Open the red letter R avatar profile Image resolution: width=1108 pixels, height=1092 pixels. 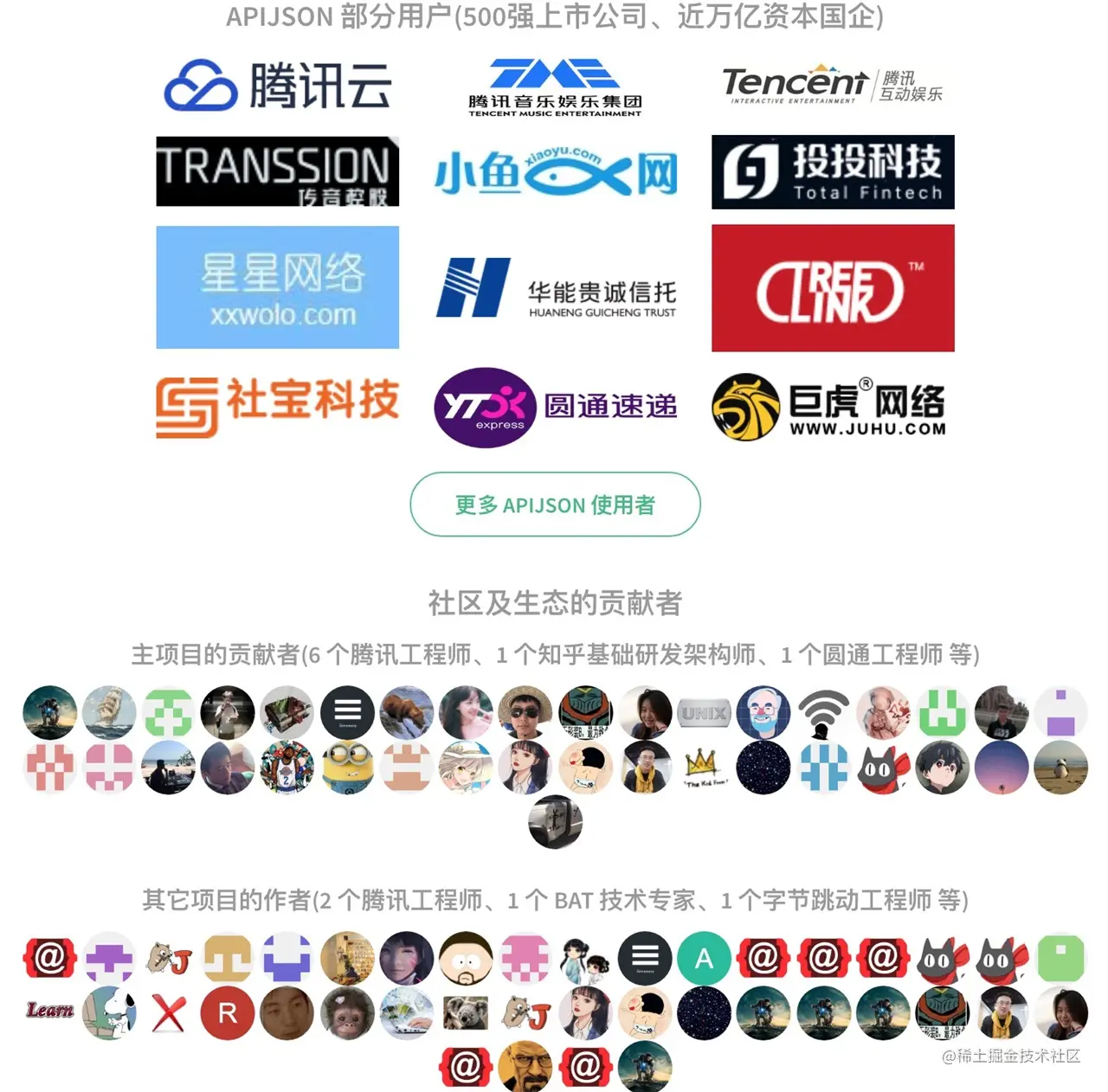228,1012
